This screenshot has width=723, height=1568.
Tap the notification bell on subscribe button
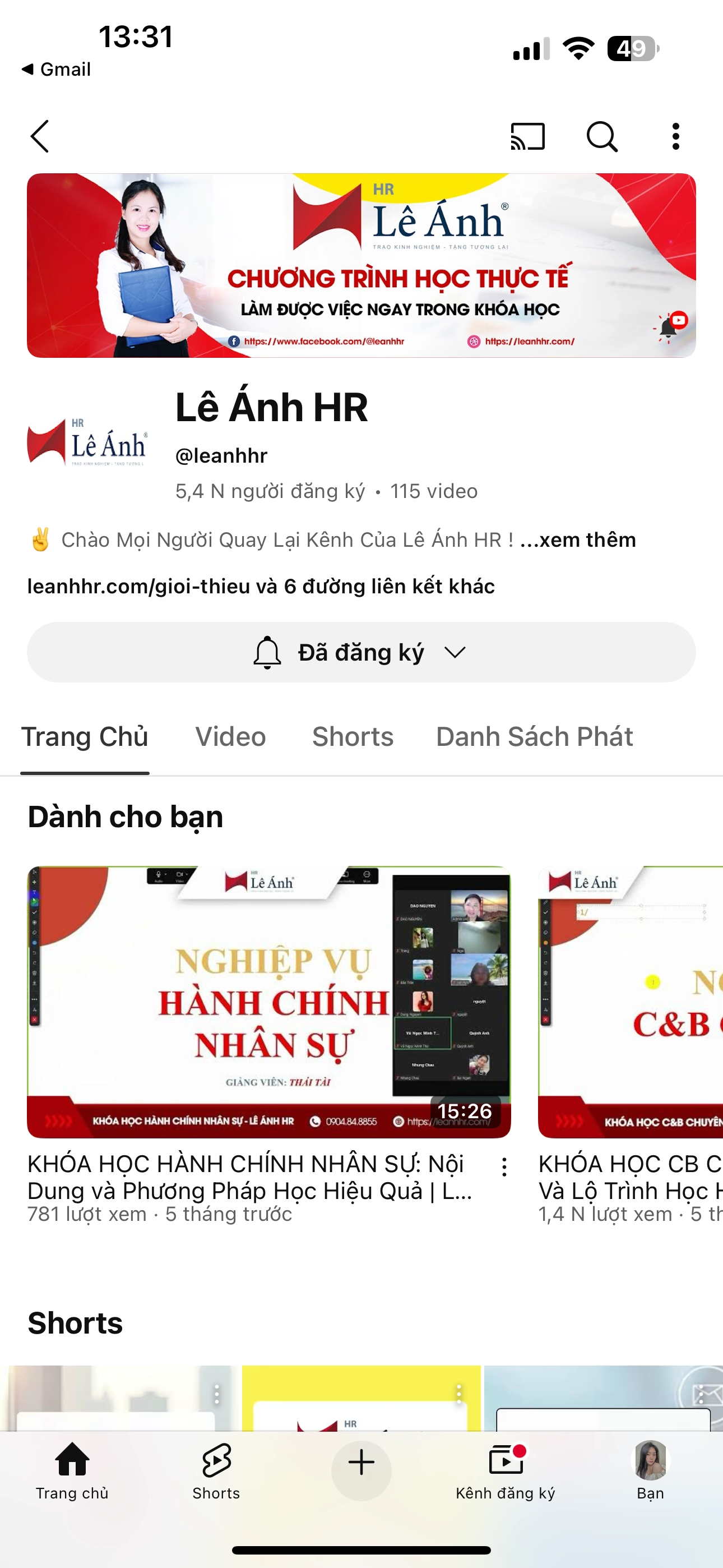268,652
